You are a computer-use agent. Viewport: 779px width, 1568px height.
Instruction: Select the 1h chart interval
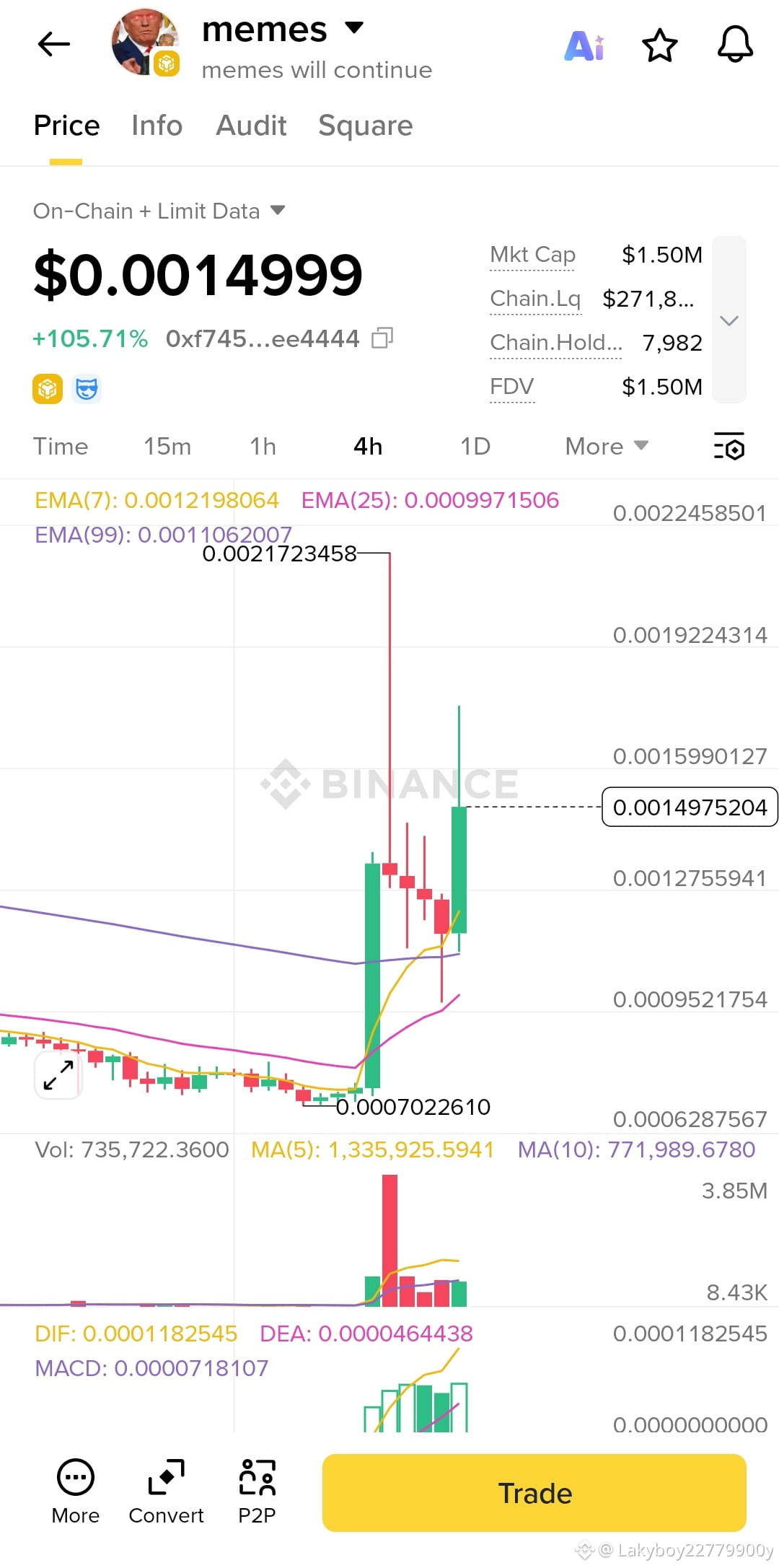point(263,447)
